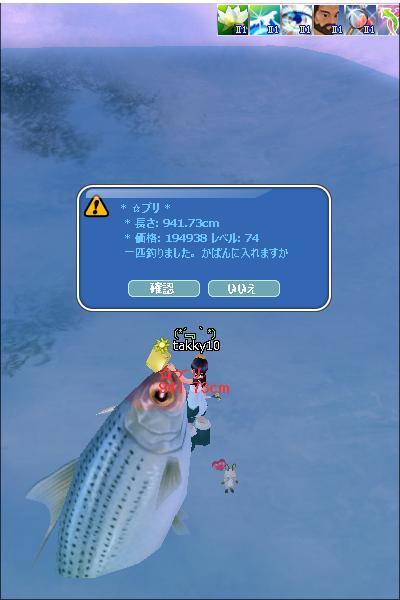The image size is (400, 600).
Task: Confirm with the 確認 button
Action: (164, 289)
